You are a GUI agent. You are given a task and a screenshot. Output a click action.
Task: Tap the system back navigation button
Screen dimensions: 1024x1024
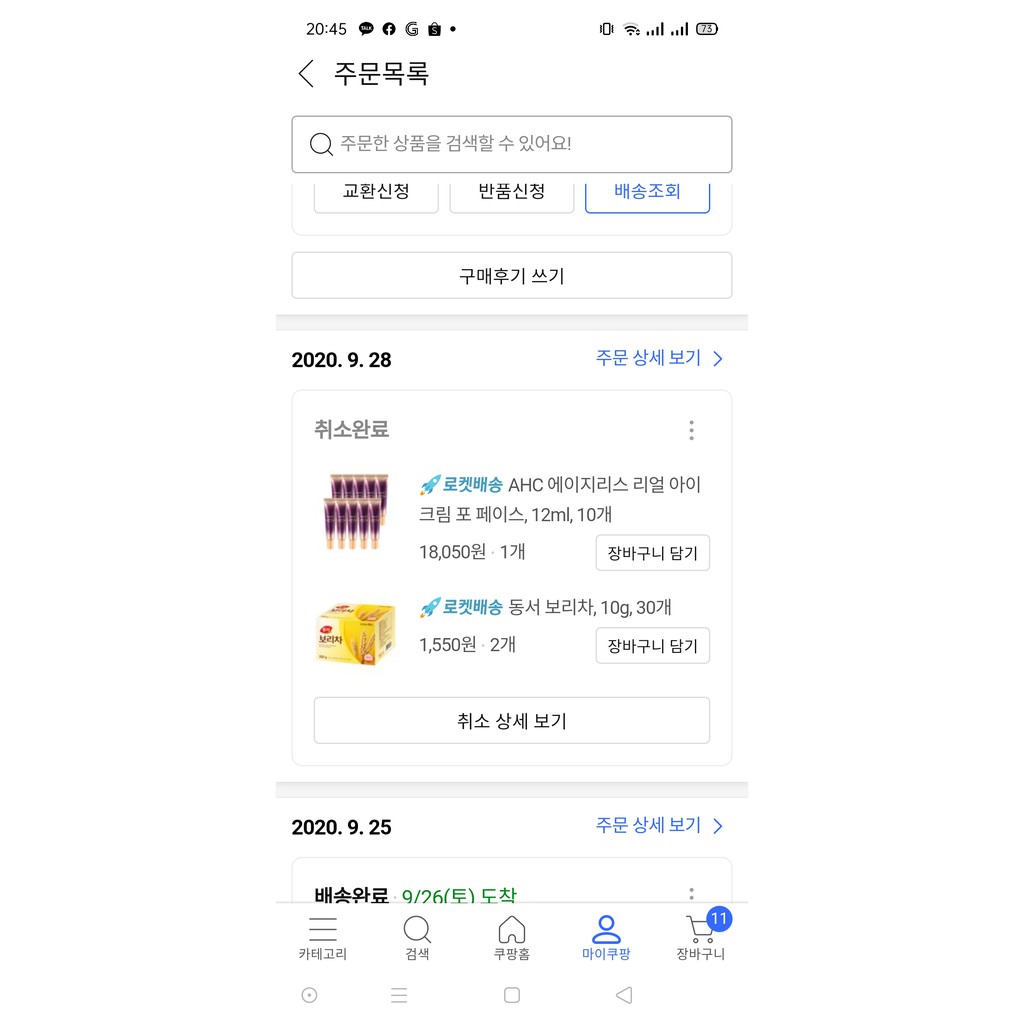(624, 995)
